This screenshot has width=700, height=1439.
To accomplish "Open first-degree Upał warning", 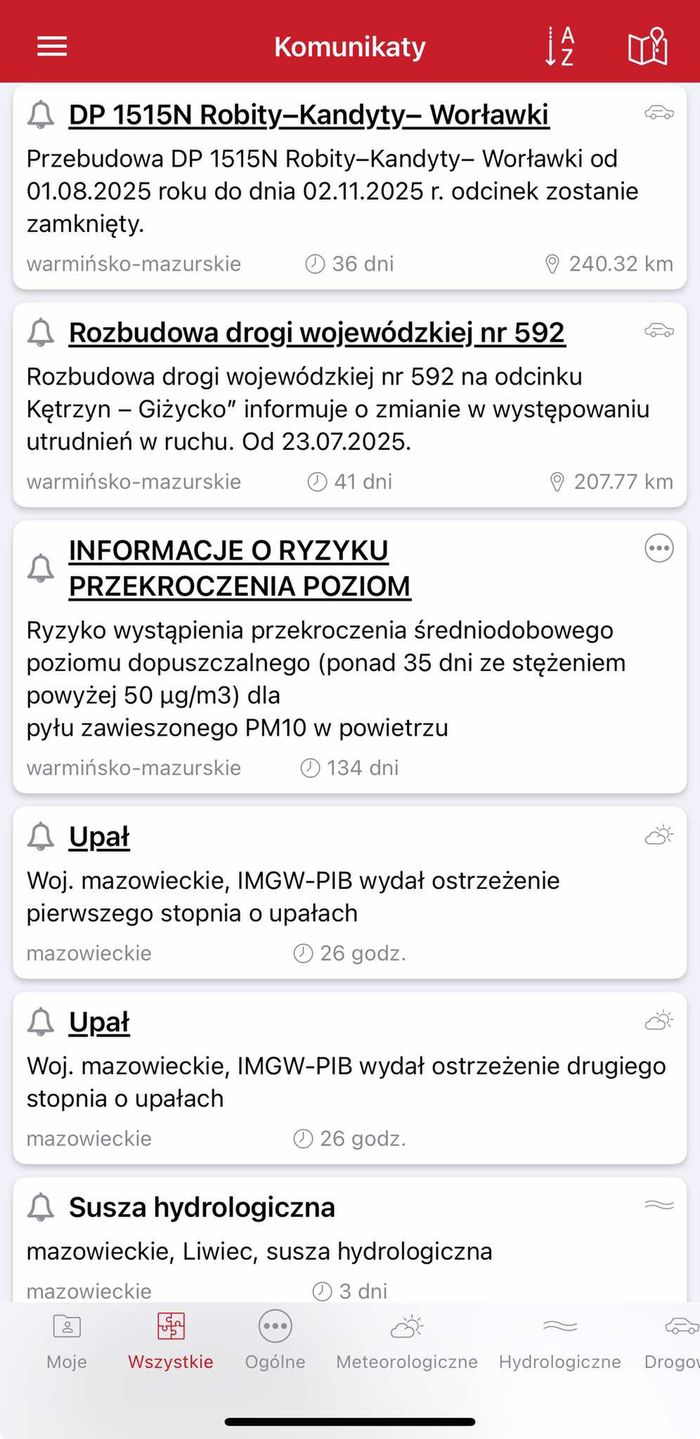I will click(99, 837).
